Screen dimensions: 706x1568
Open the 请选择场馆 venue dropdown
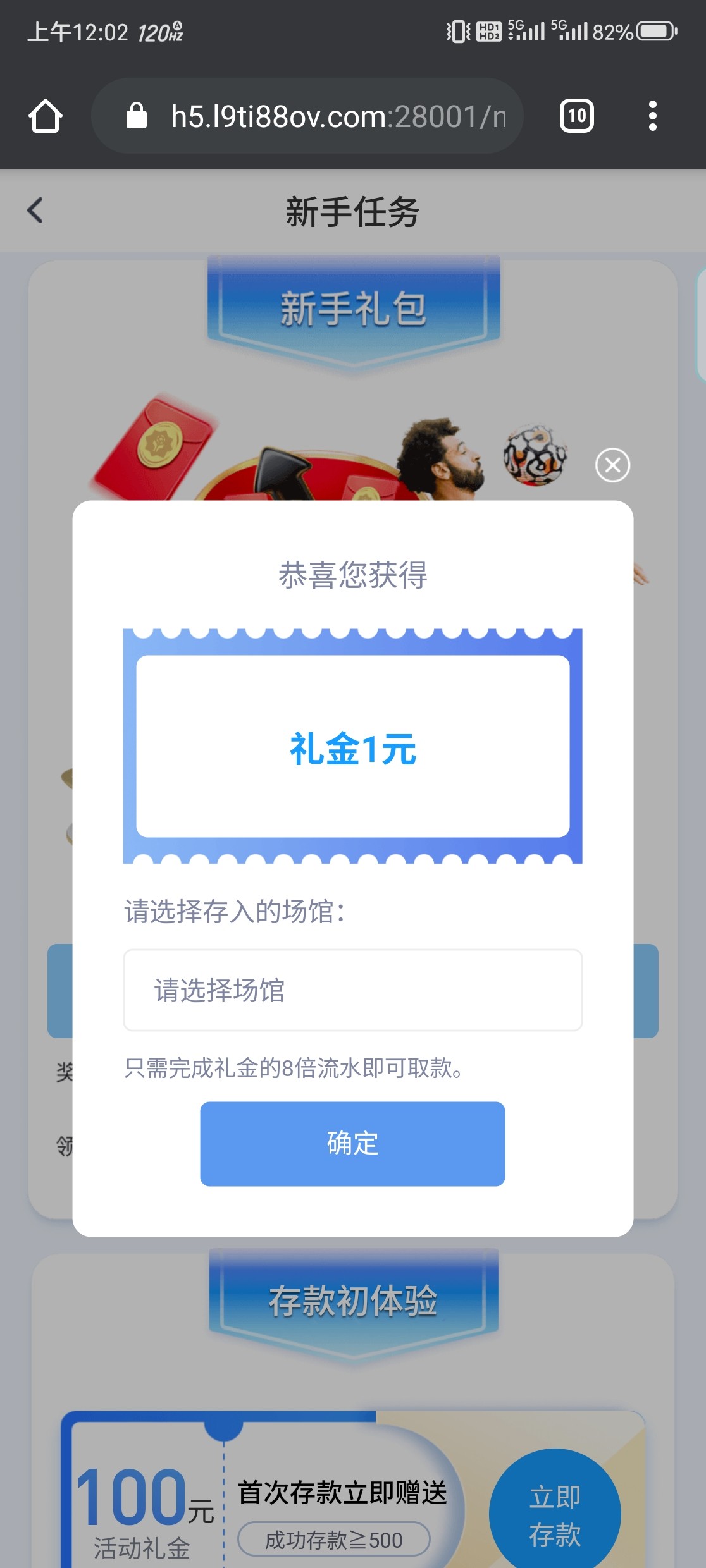point(352,990)
